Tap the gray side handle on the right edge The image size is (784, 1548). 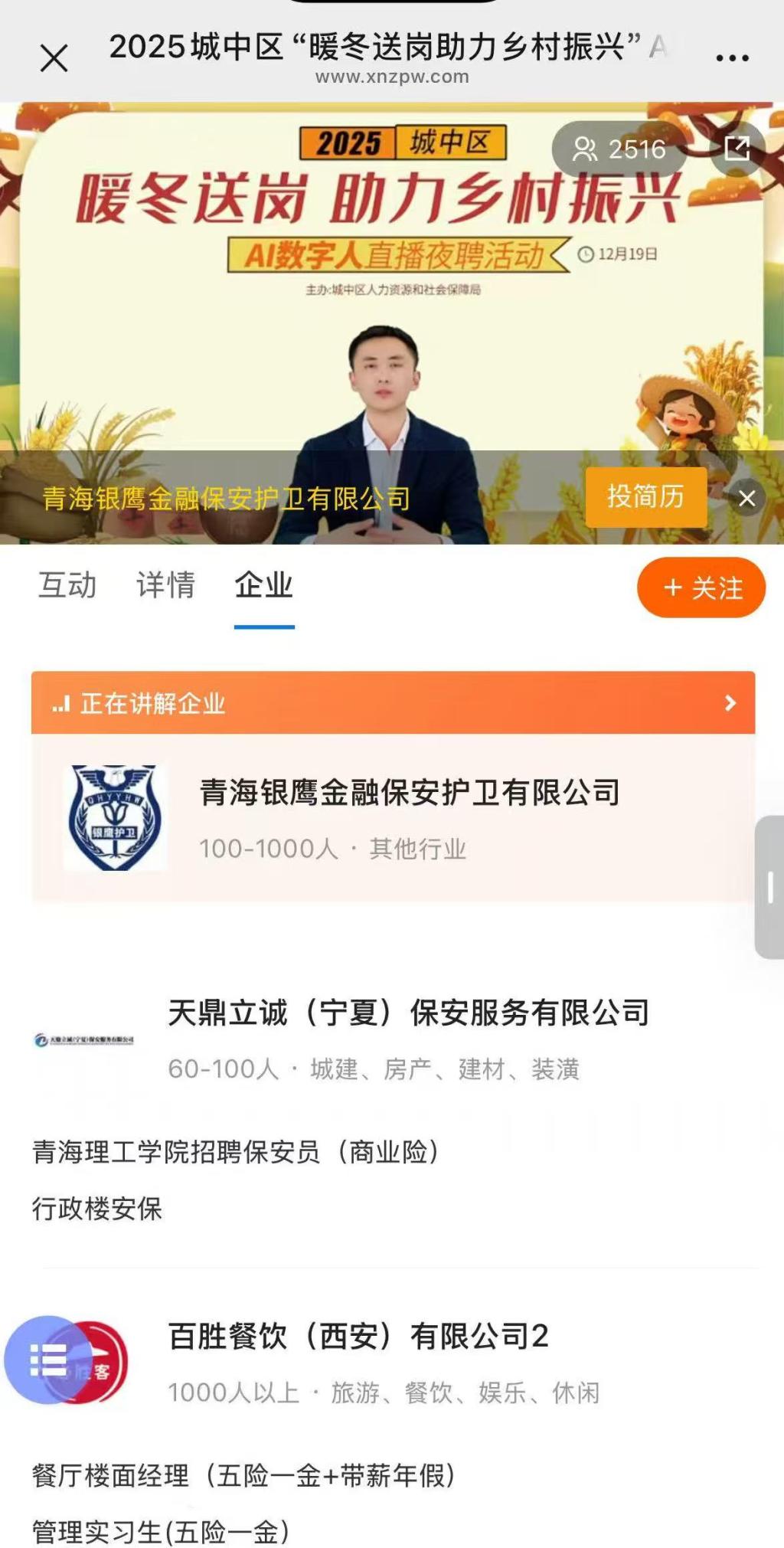(x=770, y=887)
